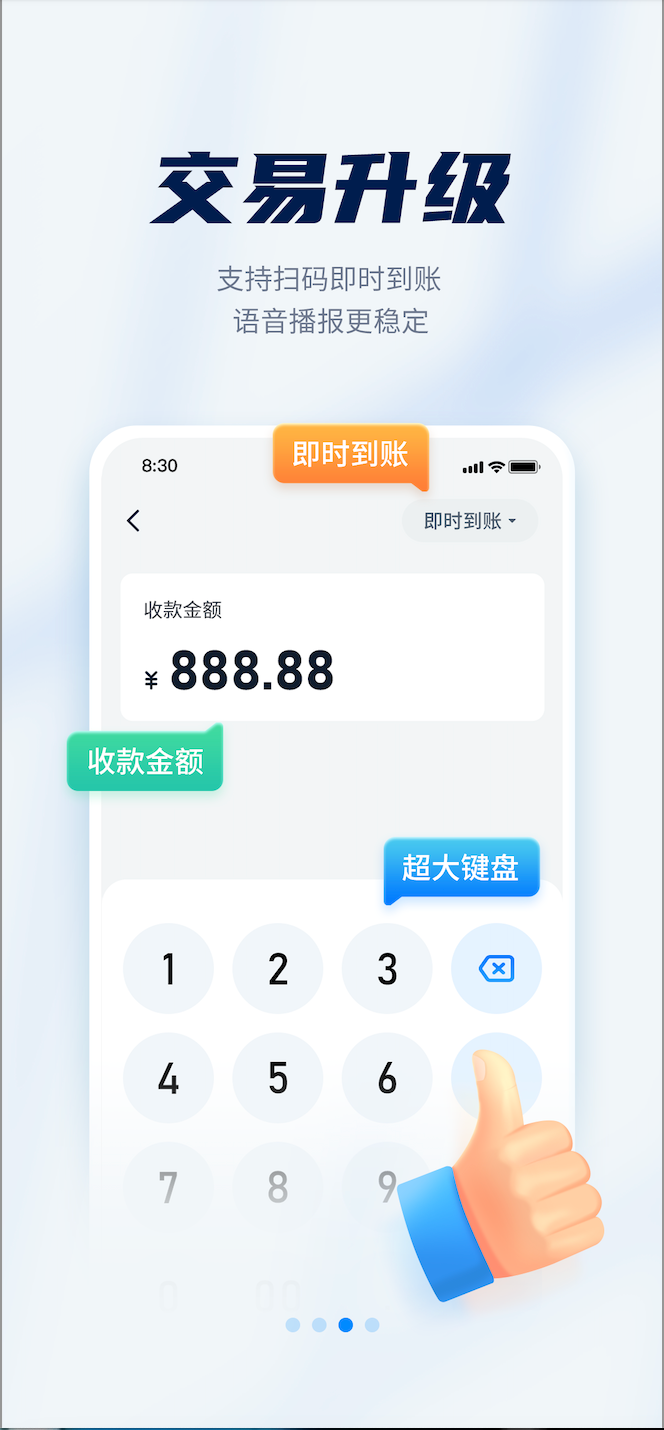This screenshot has width=664, height=1430.
Task: Go to the last page indicator dot
Action: coord(372,1325)
